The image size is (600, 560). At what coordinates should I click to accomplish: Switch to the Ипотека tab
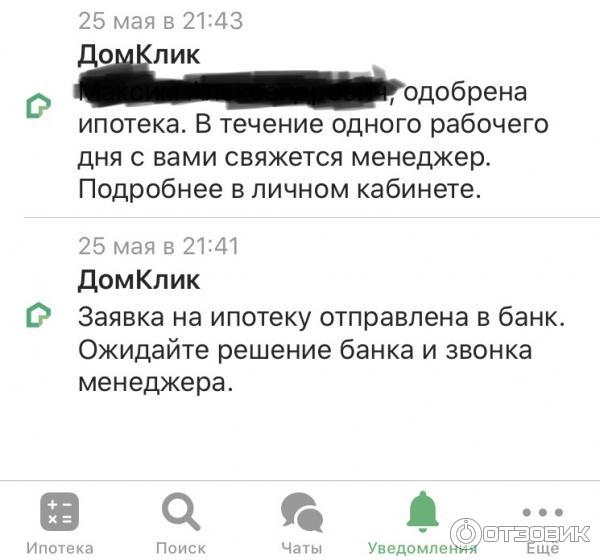[x=59, y=523]
